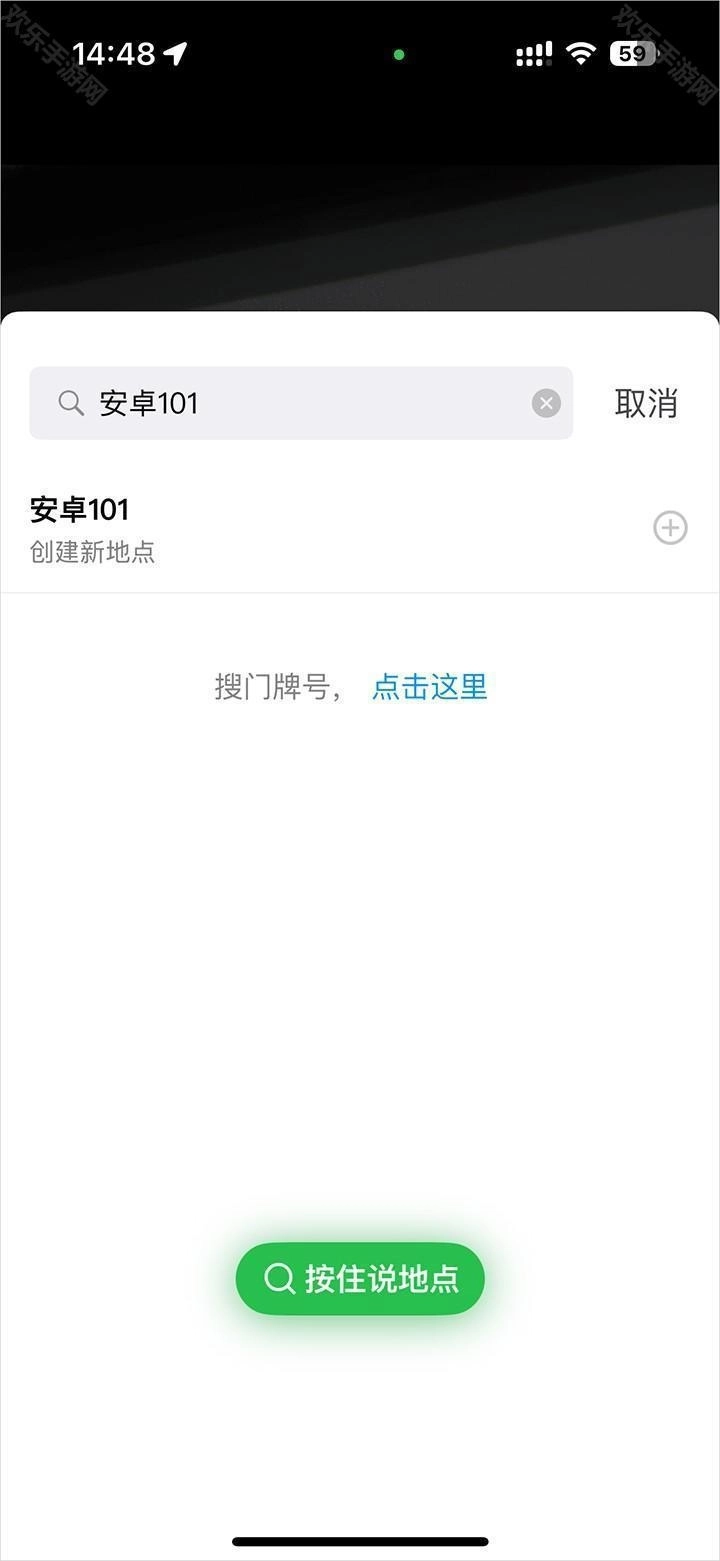Image resolution: width=720 pixels, height=1561 pixels.
Task: Tap 取消 to cancel the search
Action: click(x=646, y=403)
